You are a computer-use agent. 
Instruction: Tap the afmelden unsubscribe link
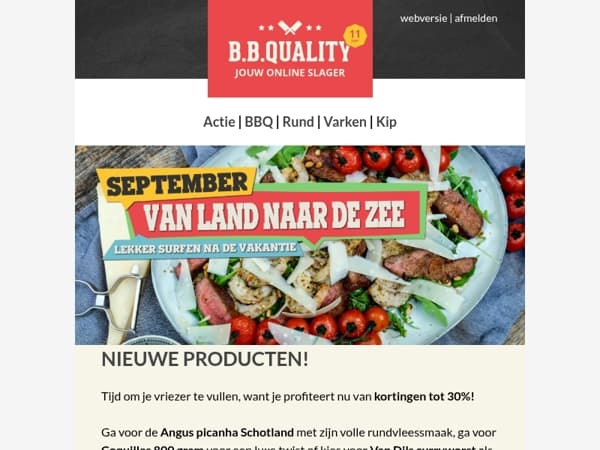tap(476, 18)
